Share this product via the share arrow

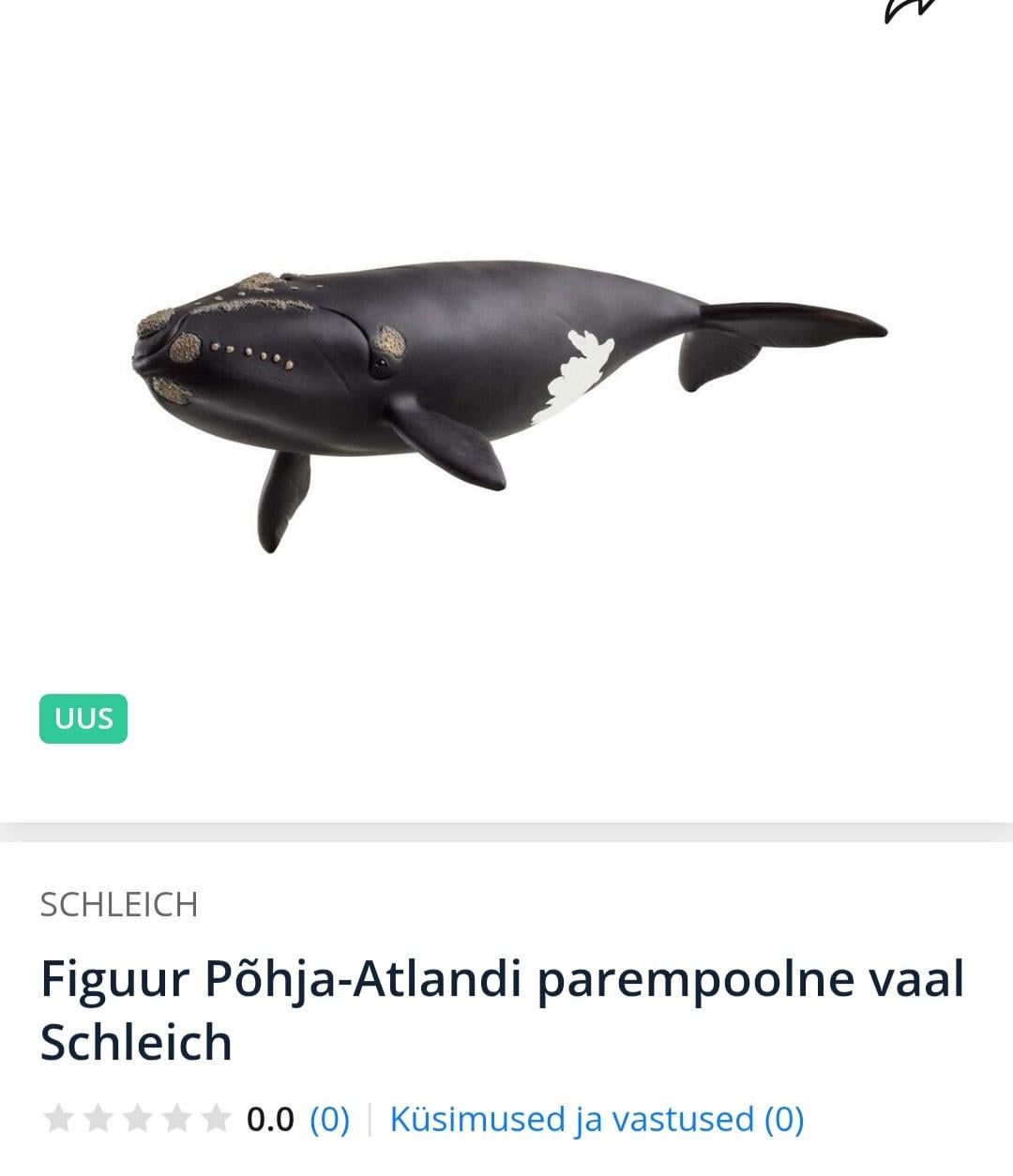pos(910,9)
